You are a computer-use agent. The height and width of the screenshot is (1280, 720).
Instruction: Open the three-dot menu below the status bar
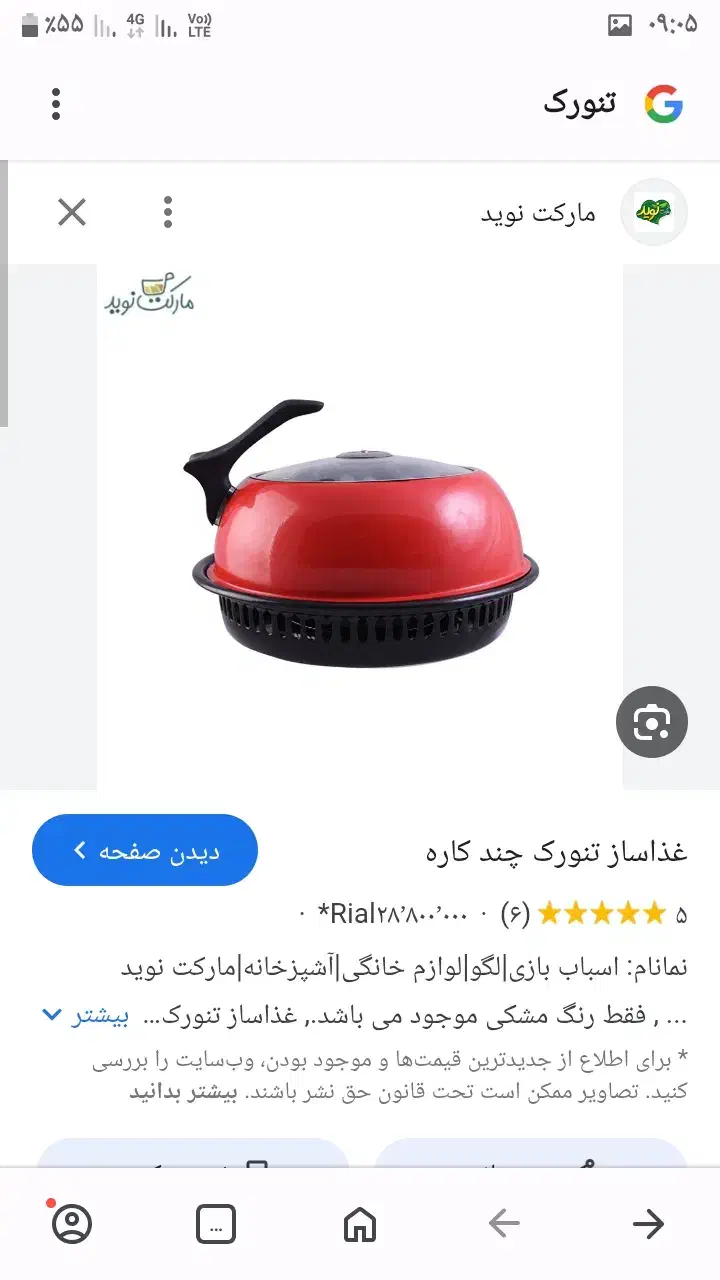coord(55,104)
